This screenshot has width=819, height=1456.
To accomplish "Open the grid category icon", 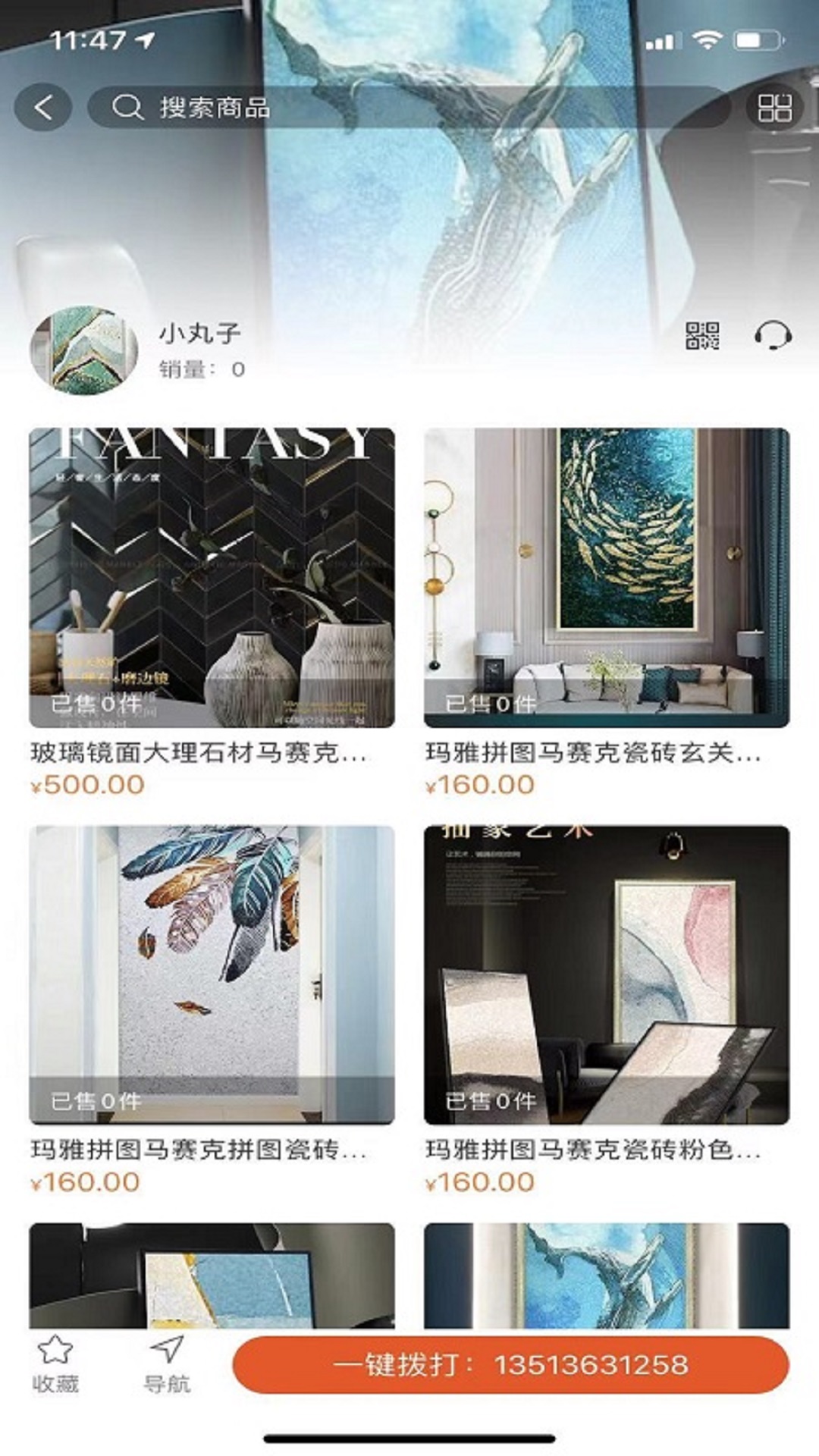I will pyautogui.click(x=774, y=108).
